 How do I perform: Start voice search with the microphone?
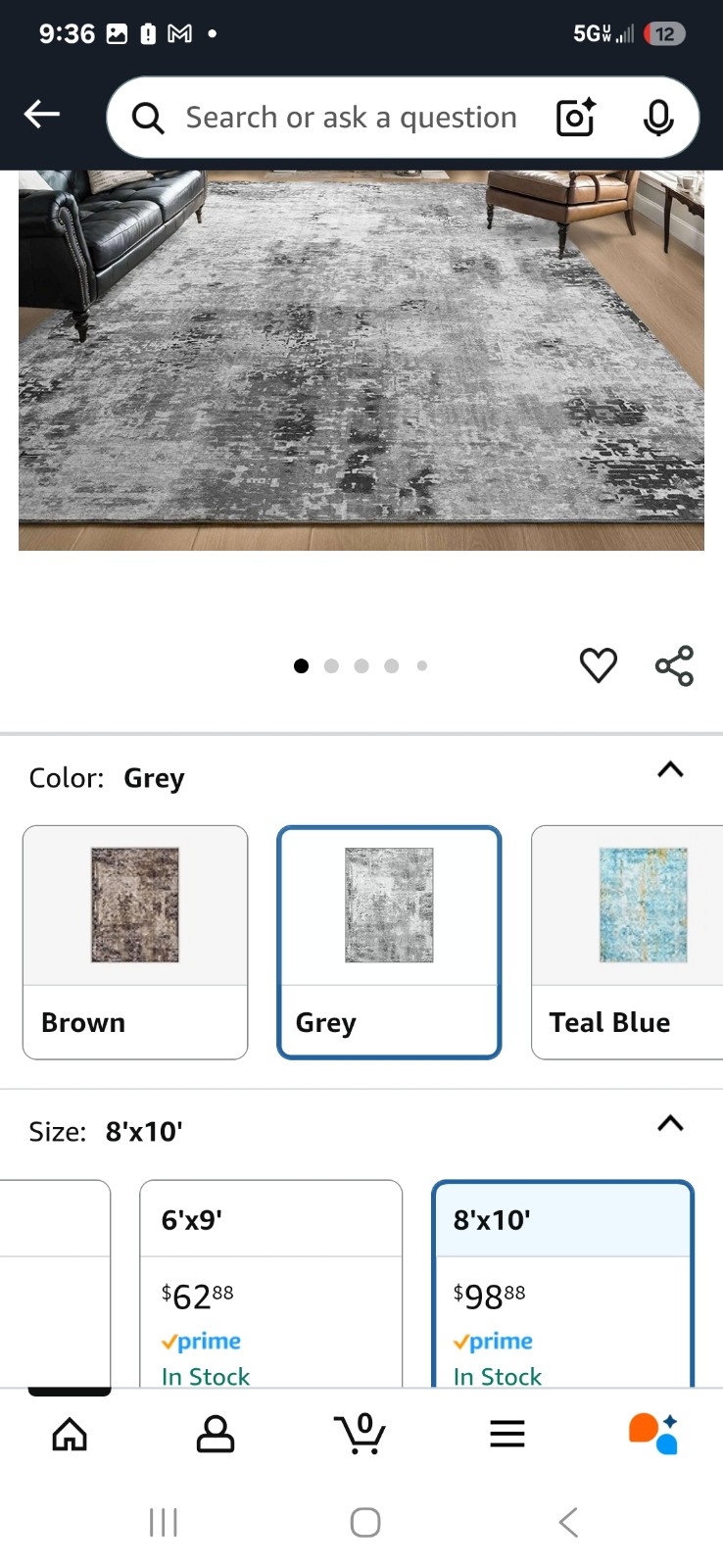[658, 118]
